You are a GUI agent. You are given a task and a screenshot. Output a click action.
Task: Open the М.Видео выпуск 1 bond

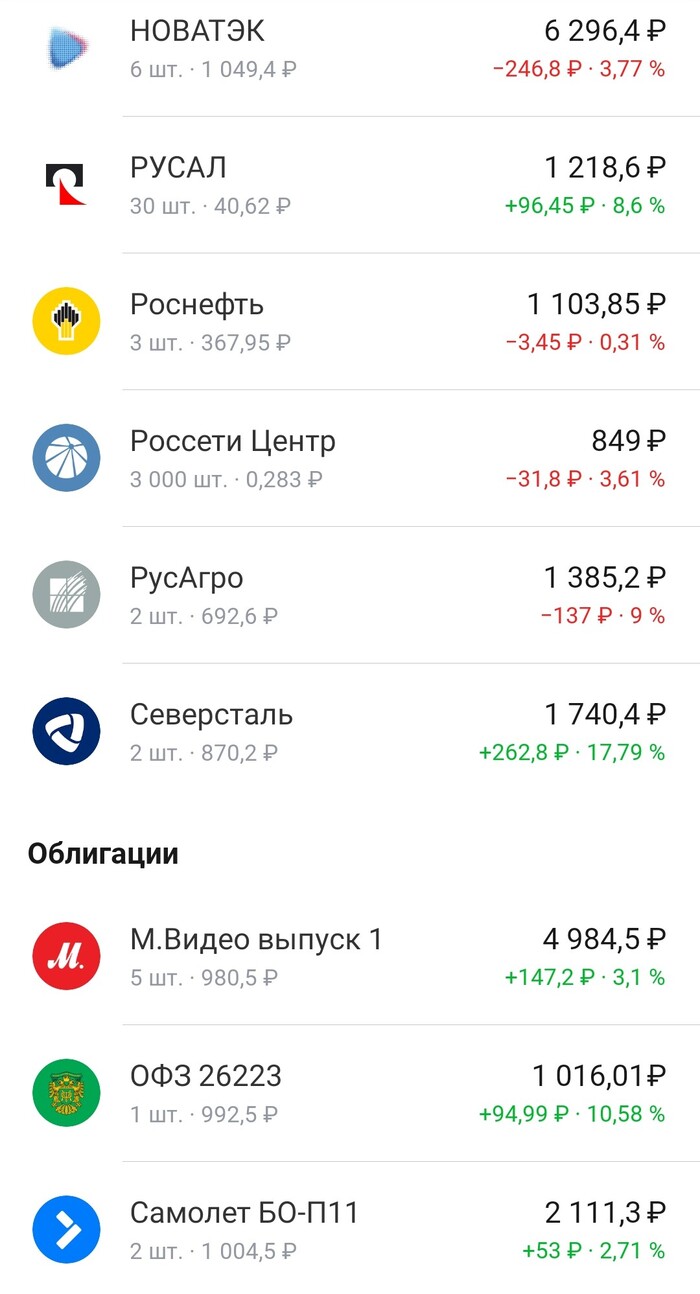(350, 957)
